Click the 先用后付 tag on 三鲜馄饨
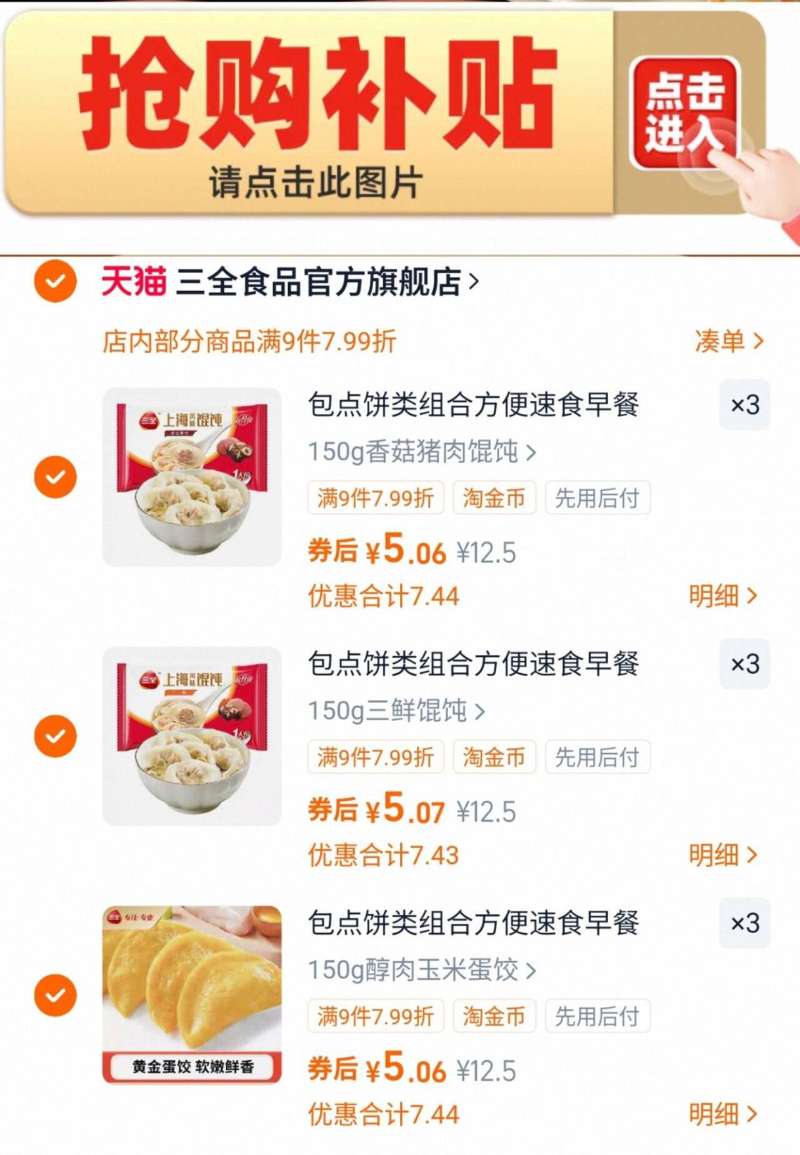 [x=599, y=758]
